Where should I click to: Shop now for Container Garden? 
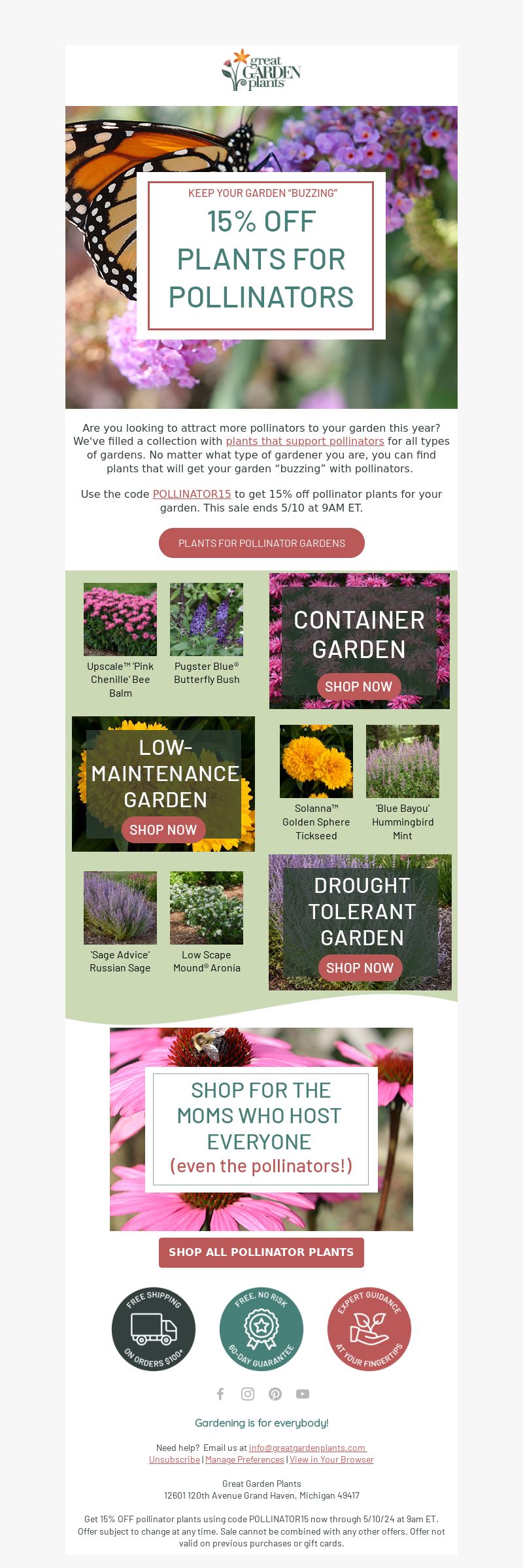[x=359, y=687]
